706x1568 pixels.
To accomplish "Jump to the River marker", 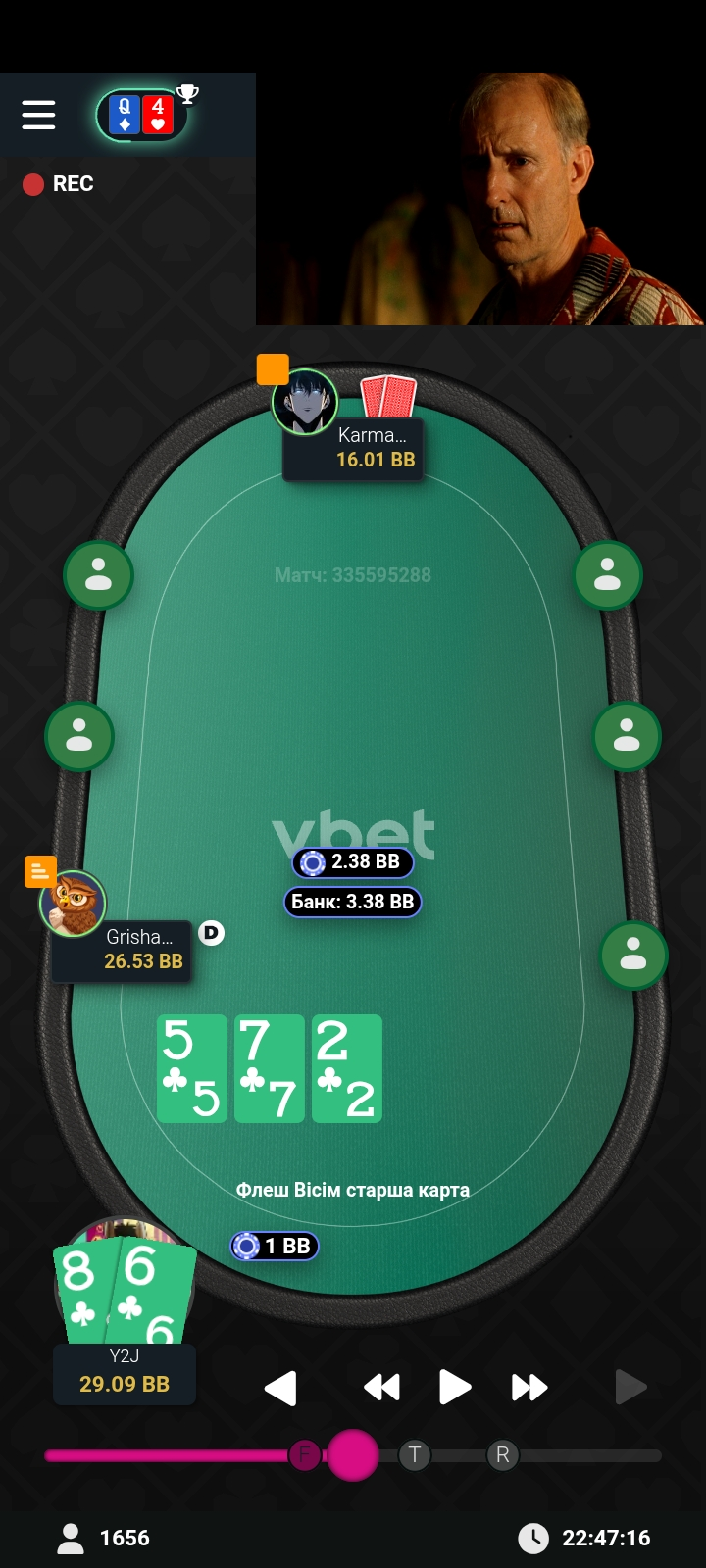I will 502,1455.
